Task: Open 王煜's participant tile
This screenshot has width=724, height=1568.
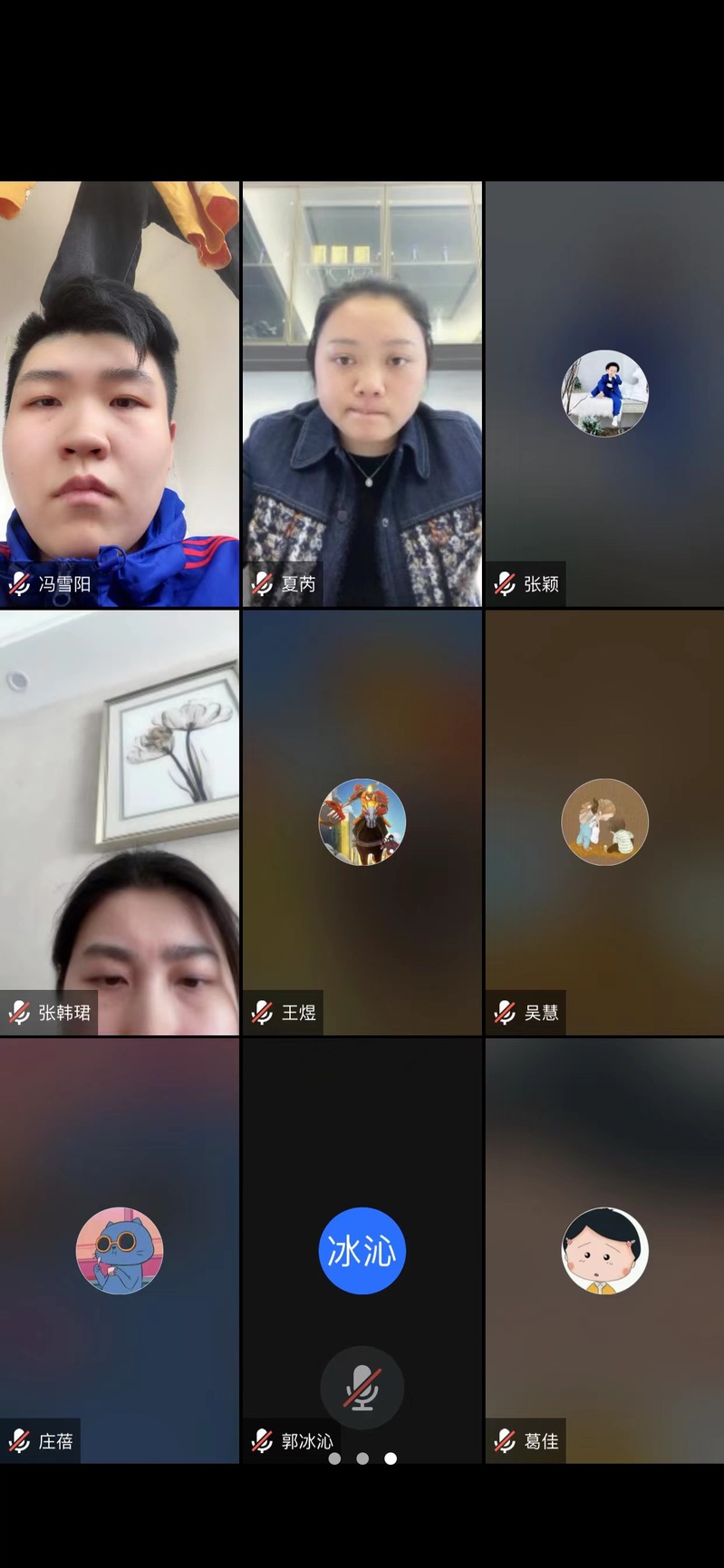Action: [362, 822]
